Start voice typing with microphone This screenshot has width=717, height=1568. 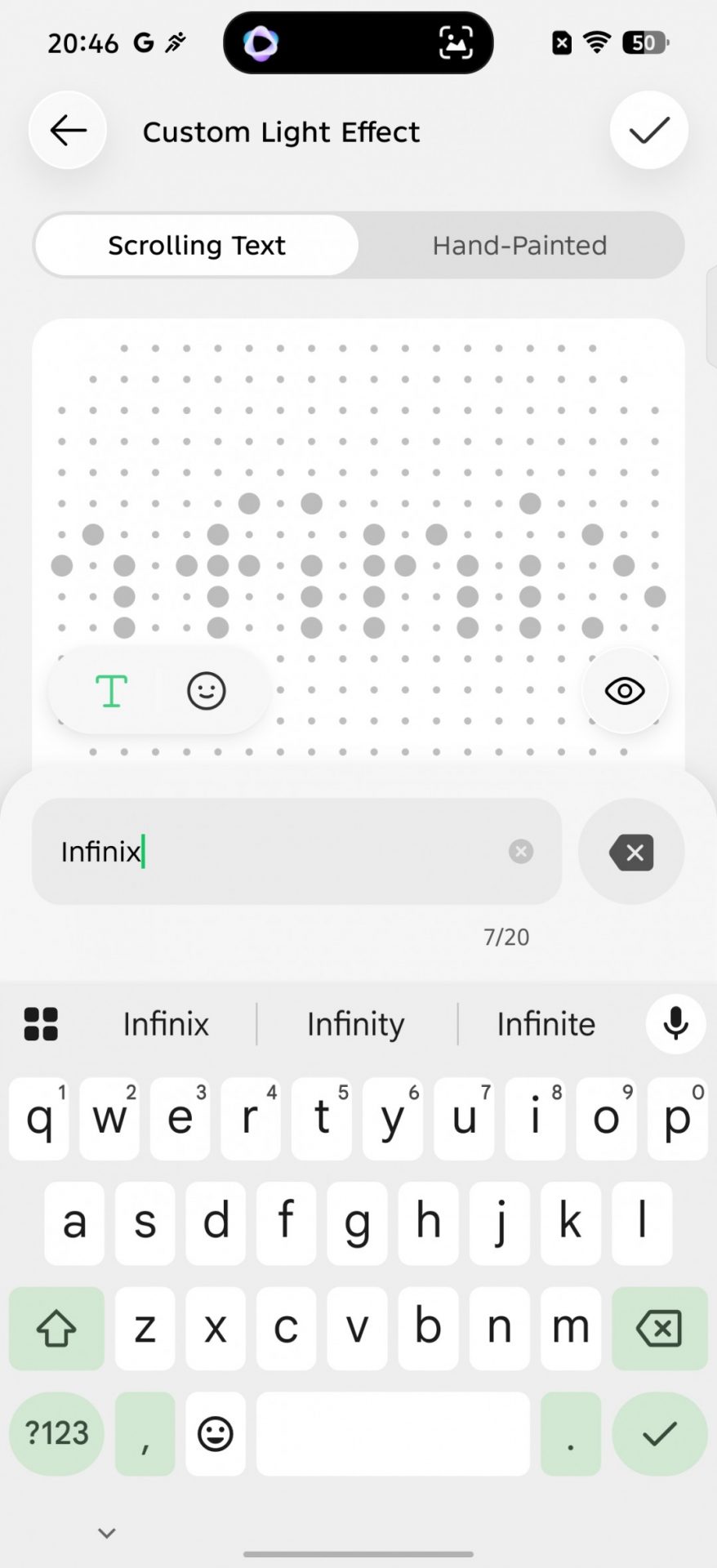pyautogui.click(x=675, y=1023)
